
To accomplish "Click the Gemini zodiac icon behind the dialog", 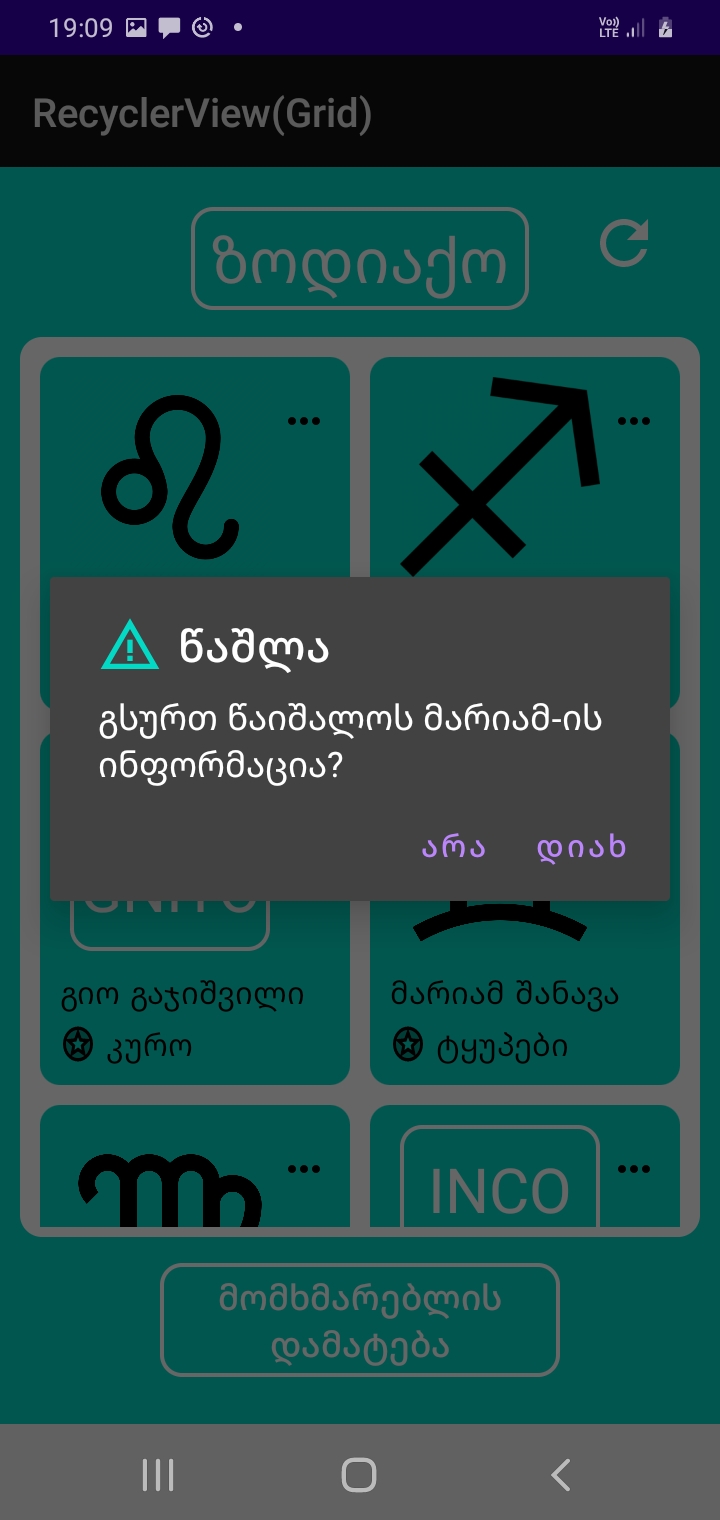I will click(x=525, y=920).
